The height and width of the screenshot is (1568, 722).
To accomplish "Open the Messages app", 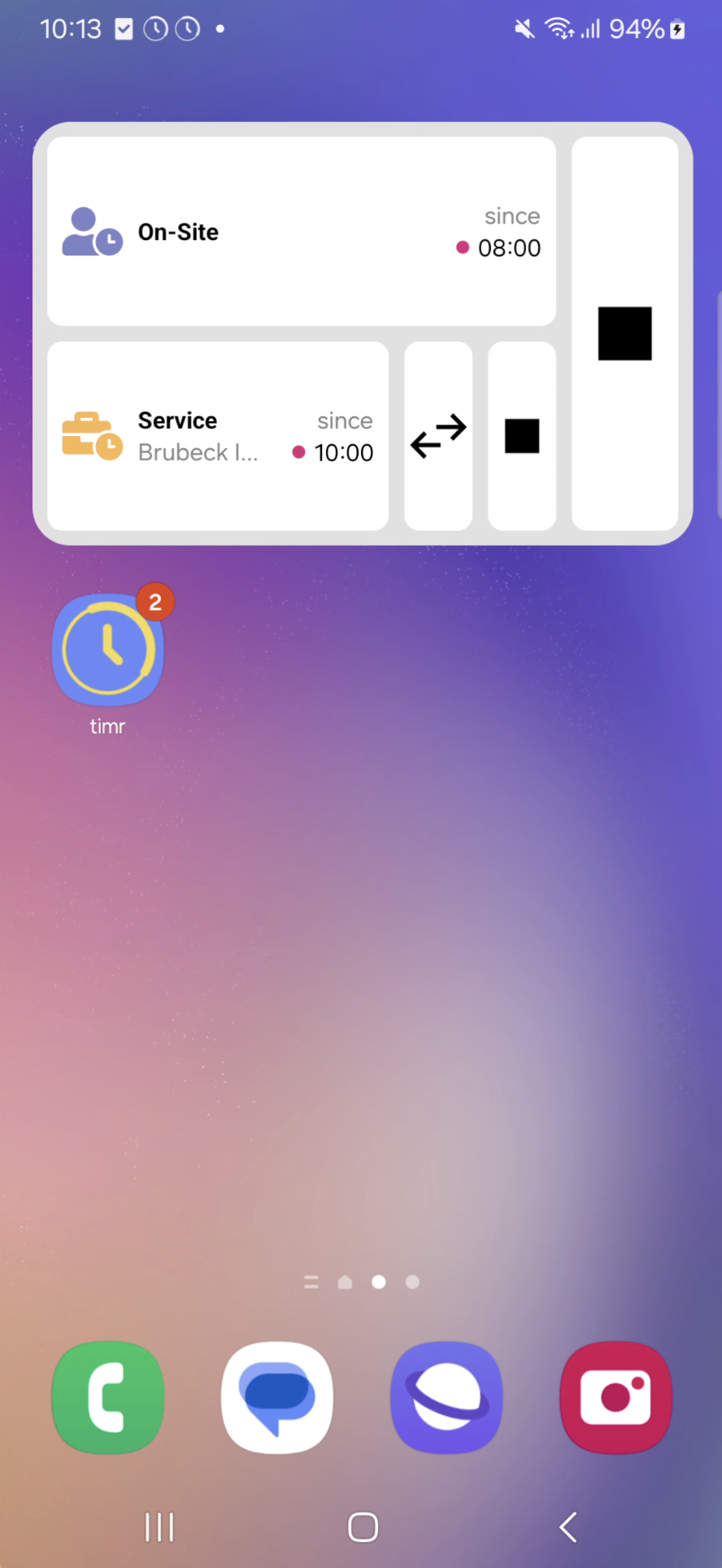I will click(277, 1397).
